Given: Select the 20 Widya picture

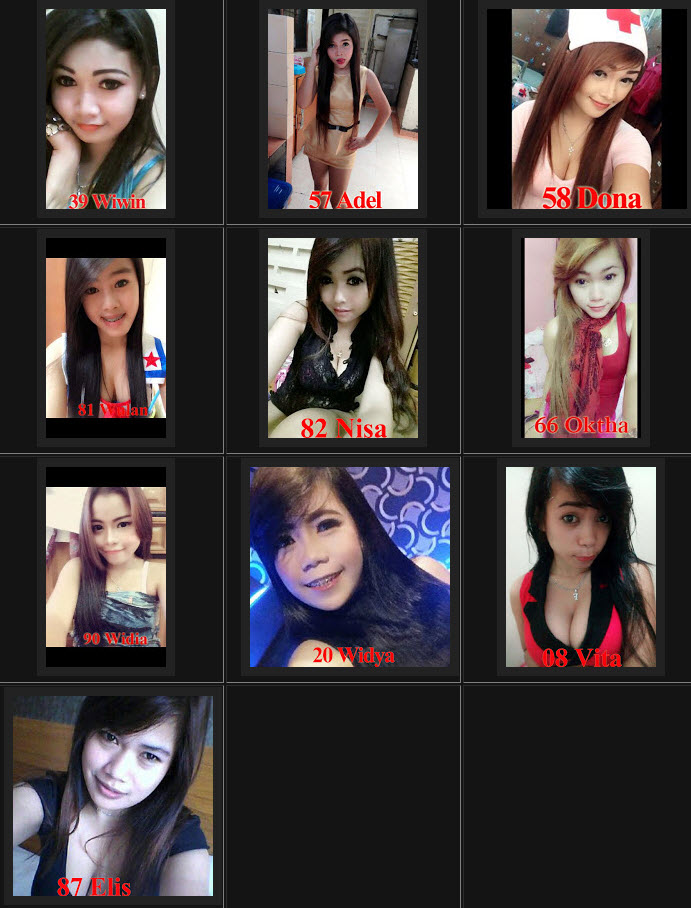Looking at the screenshot, I should click(x=350, y=566).
